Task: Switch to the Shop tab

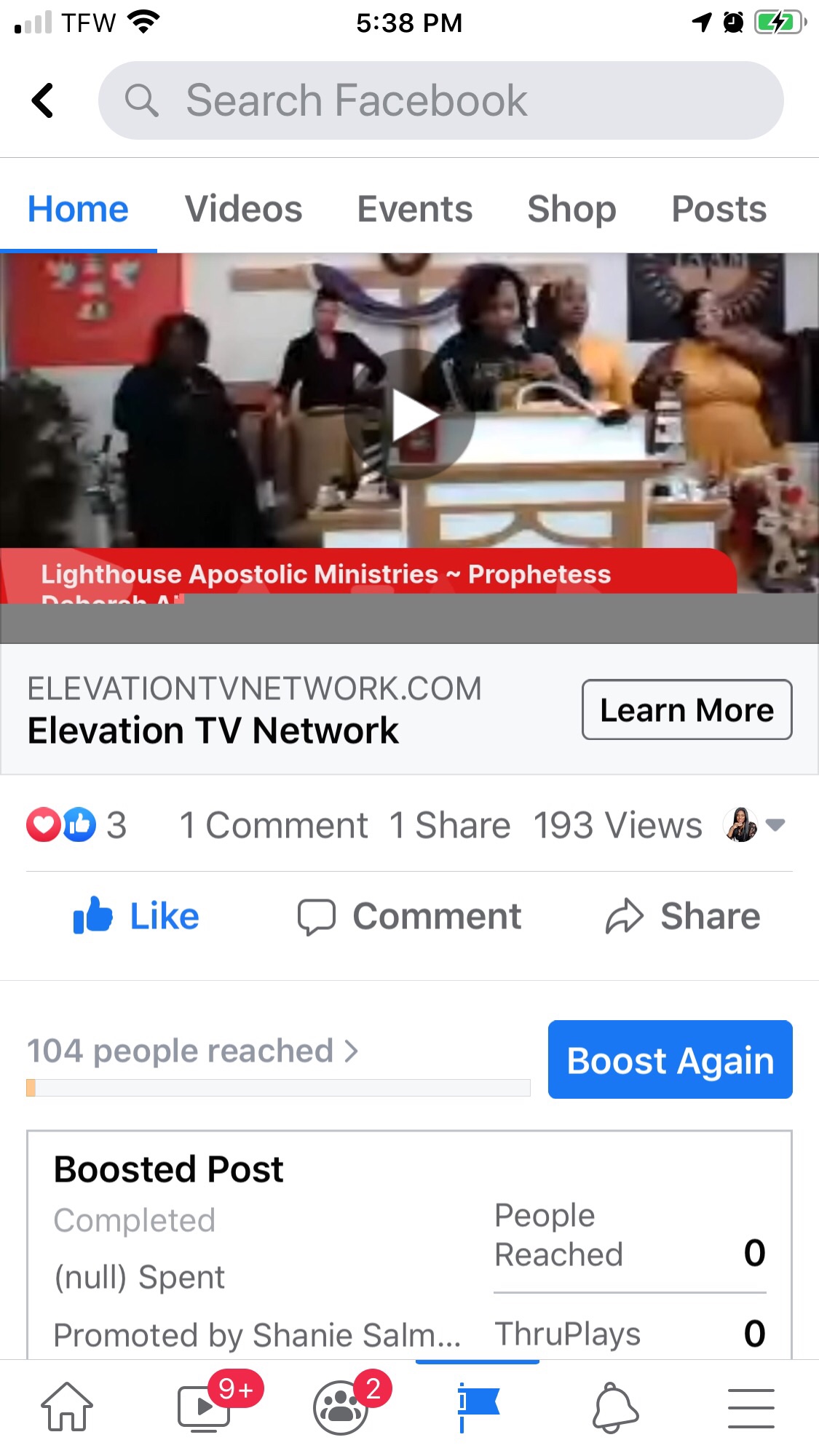Action: click(x=571, y=210)
